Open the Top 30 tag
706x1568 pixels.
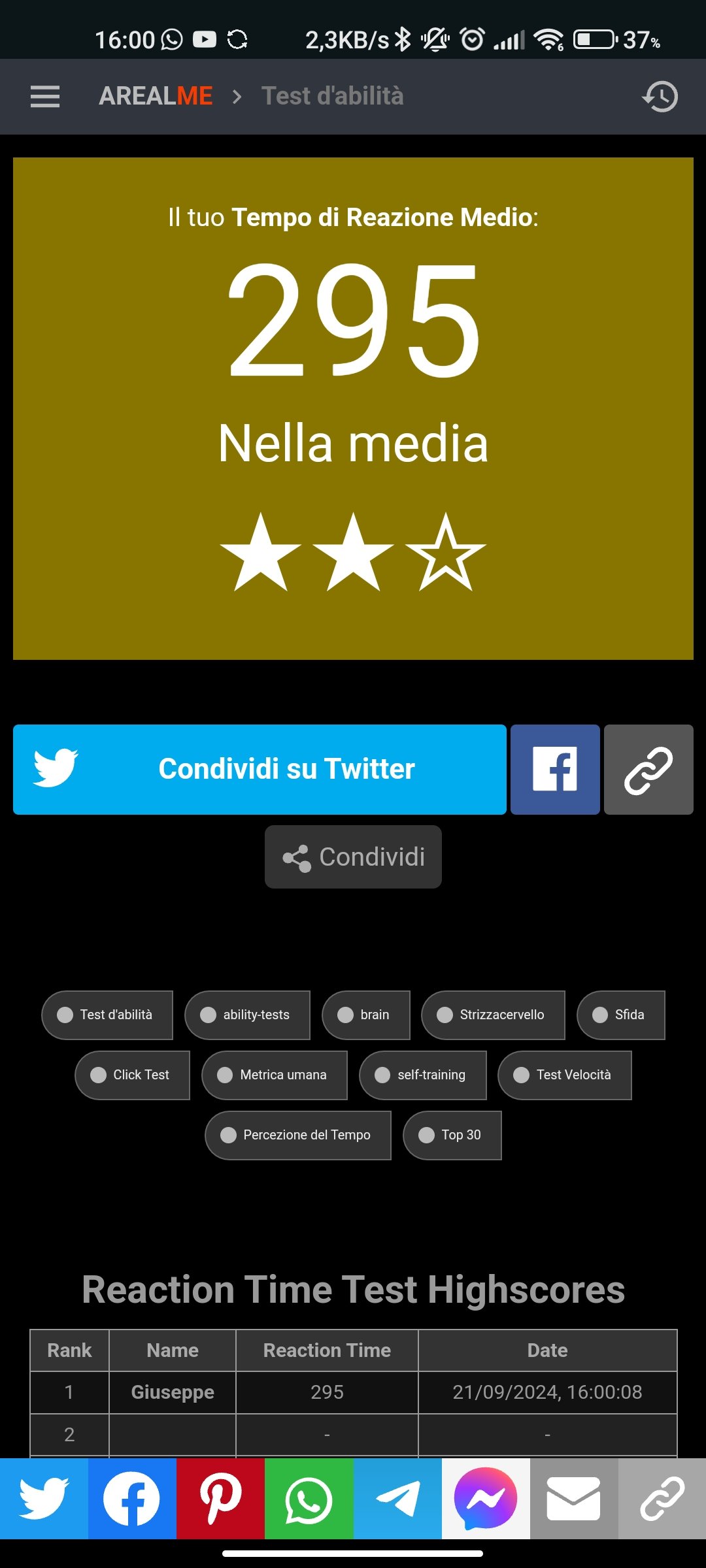(452, 1135)
